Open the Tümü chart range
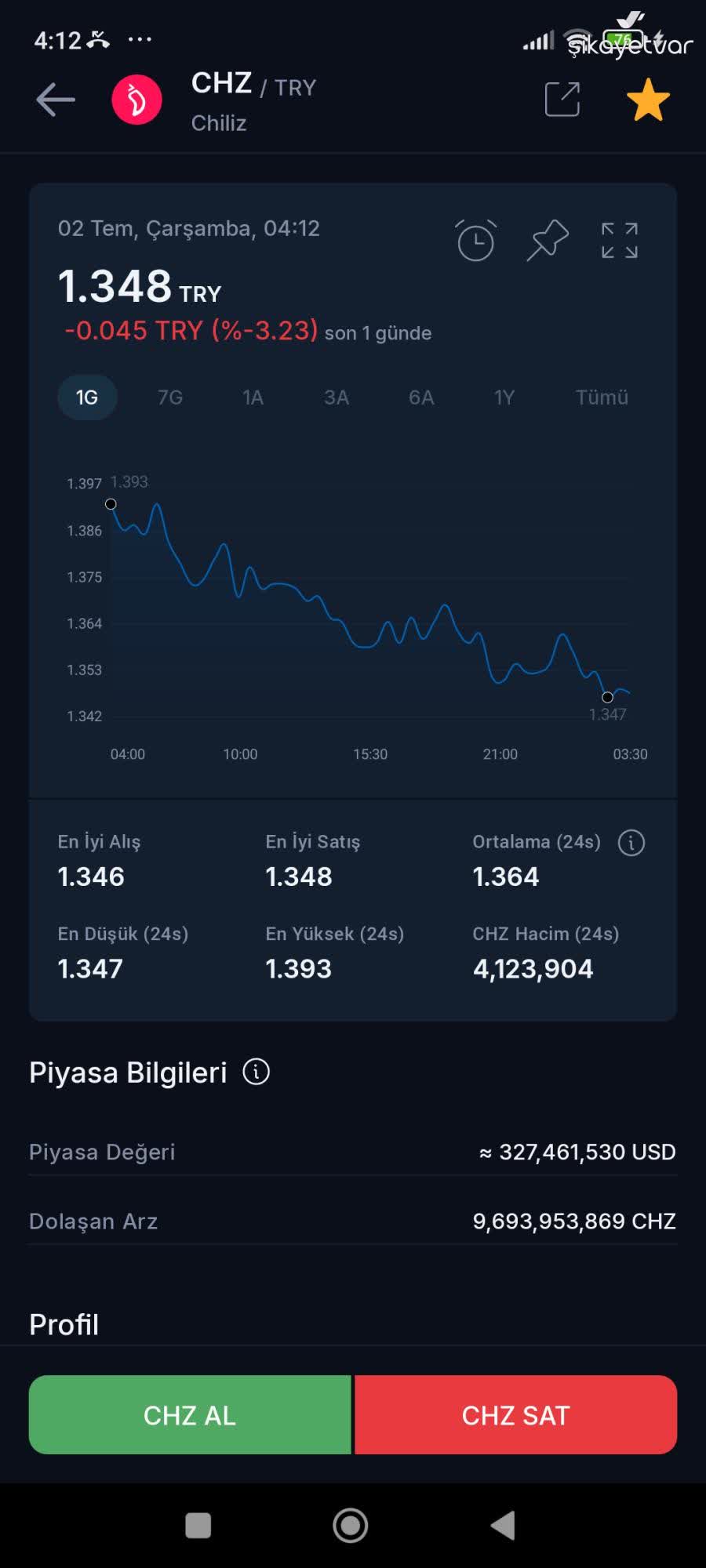 click(602, 397)
